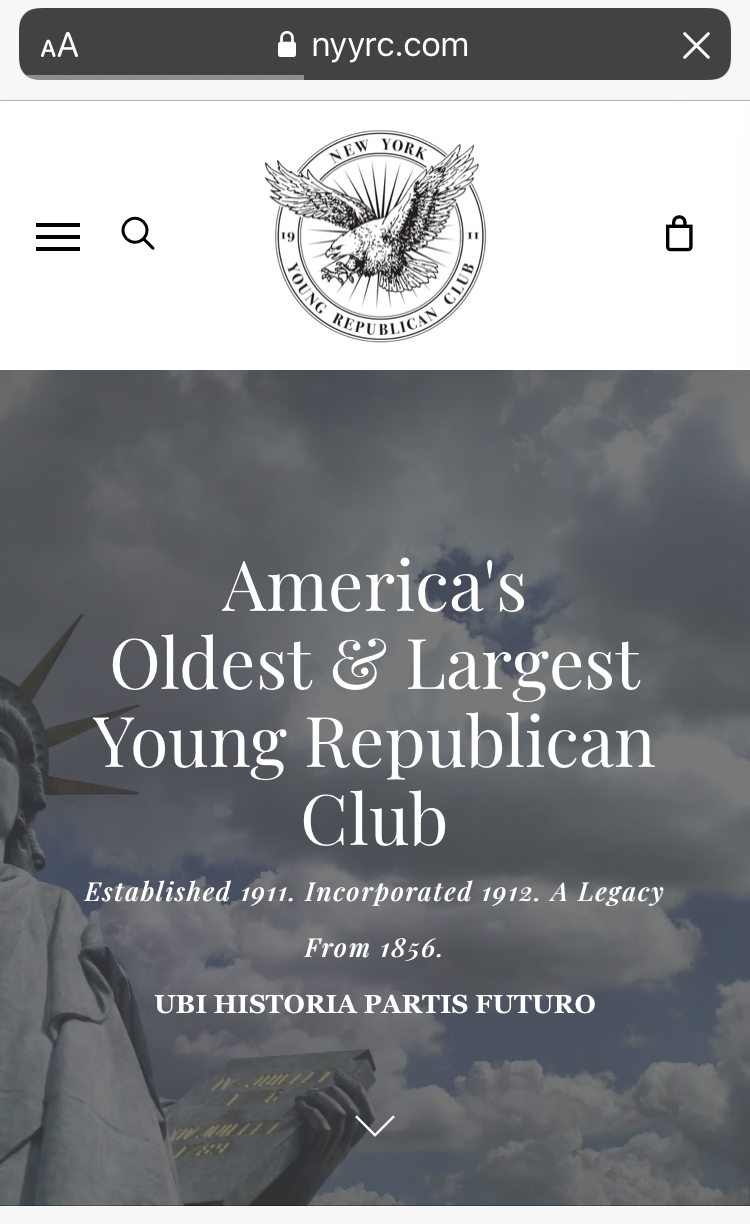Tap the club logo to go home
The height and width of the screenshot is (1224, 750).
(x=375, y=236)
